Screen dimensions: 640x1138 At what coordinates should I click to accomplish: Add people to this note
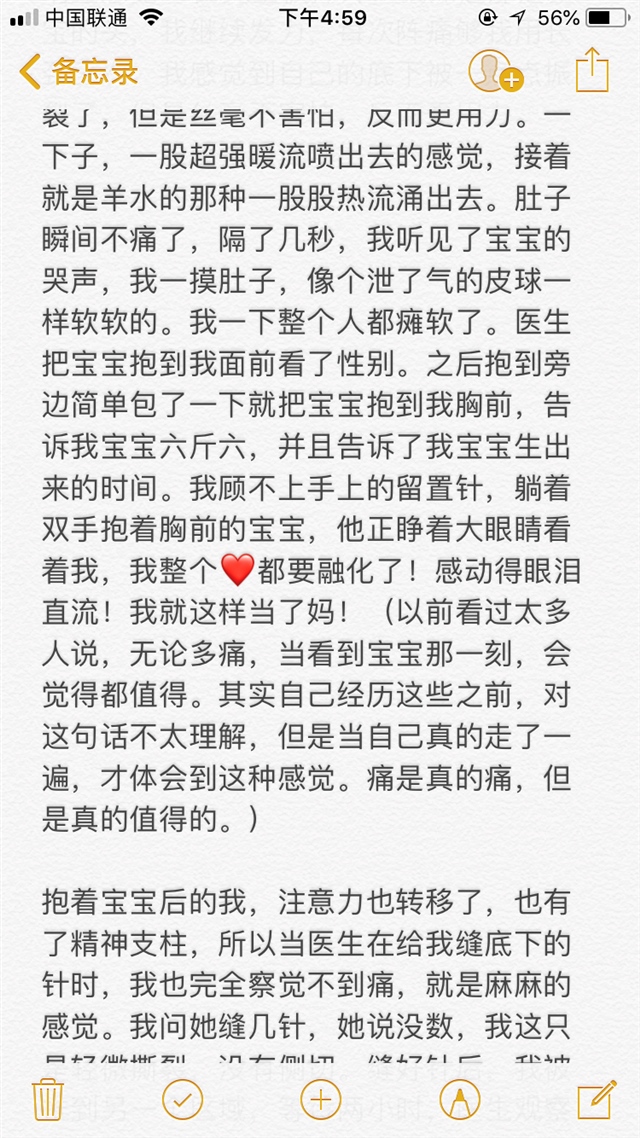coord(495,71)
